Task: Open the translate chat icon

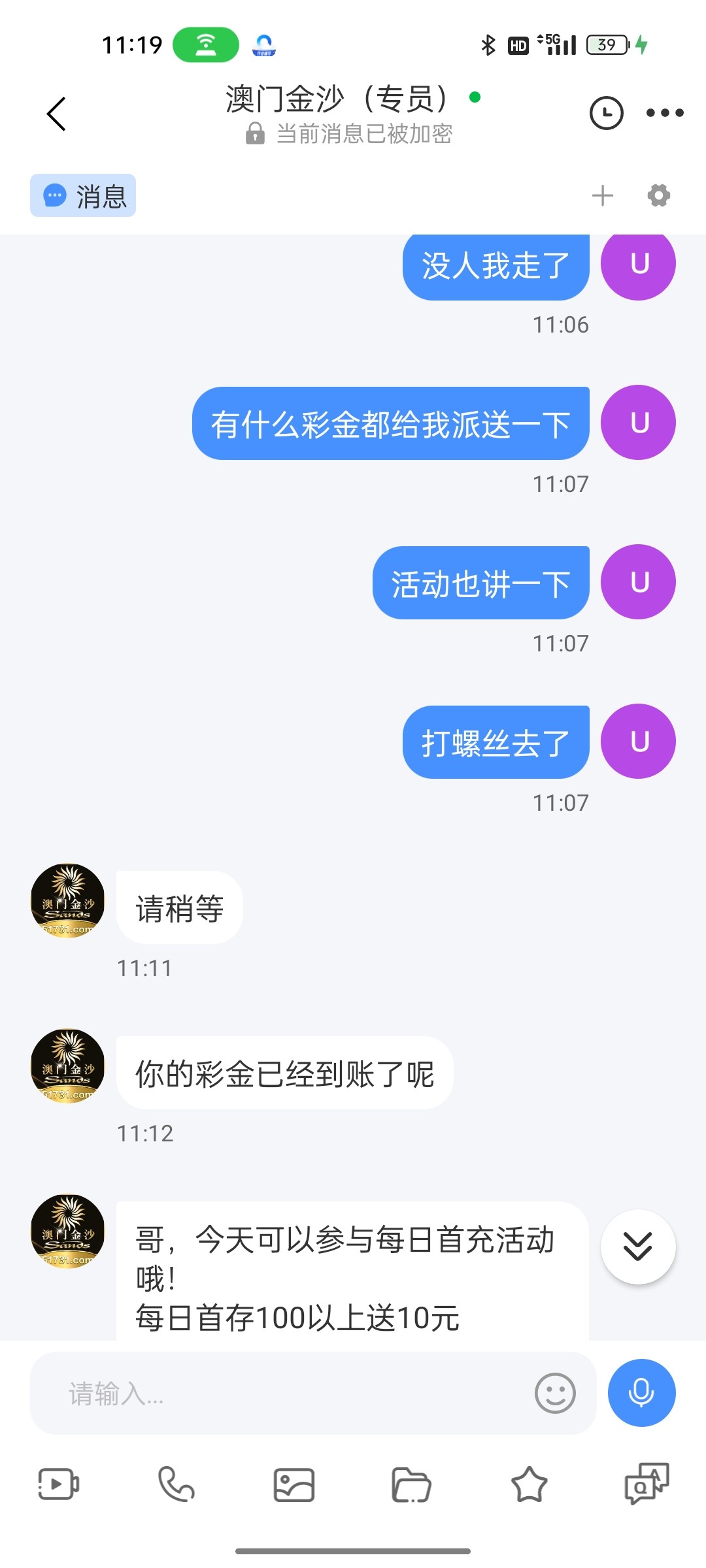Action: pyautogui.click(x=647, y=1484)
